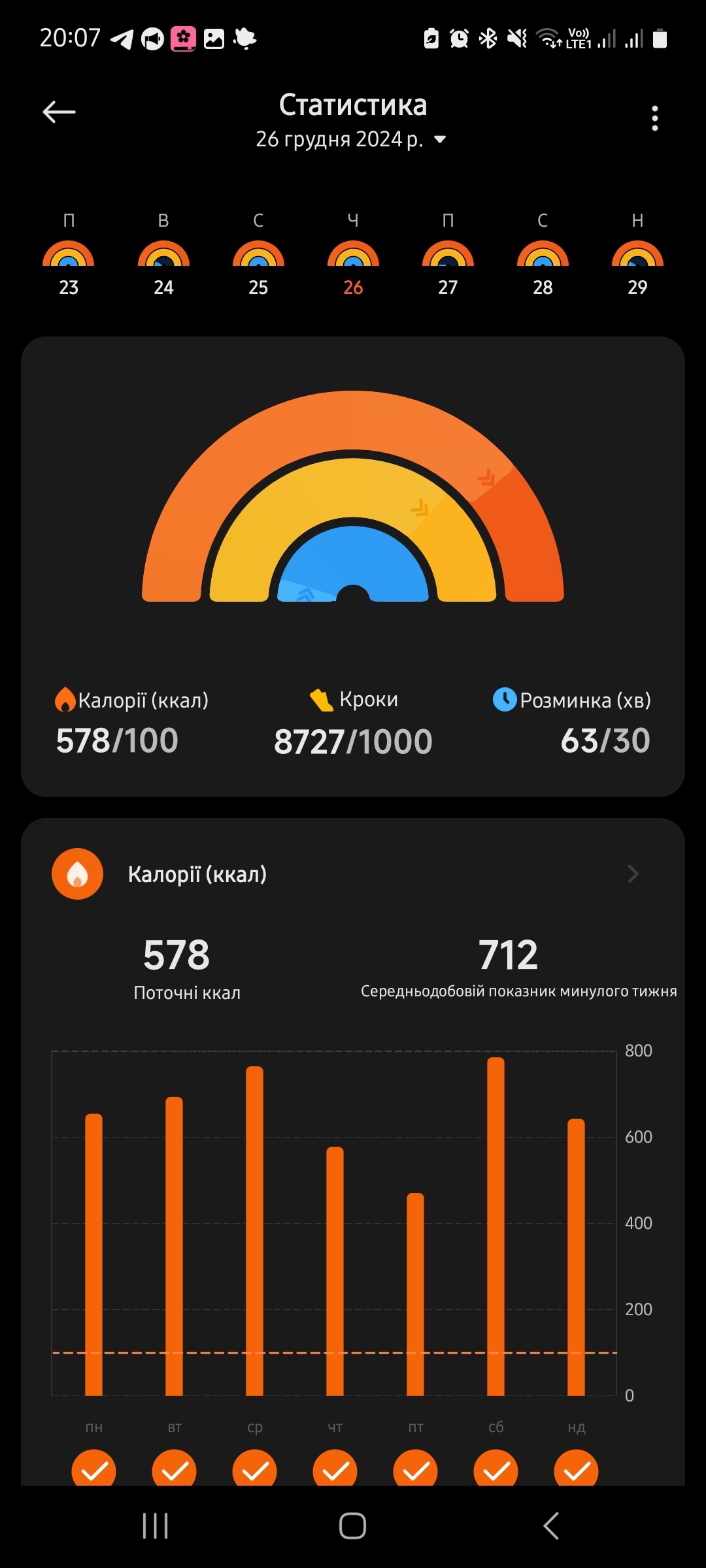This screenshot has height=1568, width=706.
Task: Open the three-dot overflow menu
Action: pyautogui.click(x=654, y=118)
